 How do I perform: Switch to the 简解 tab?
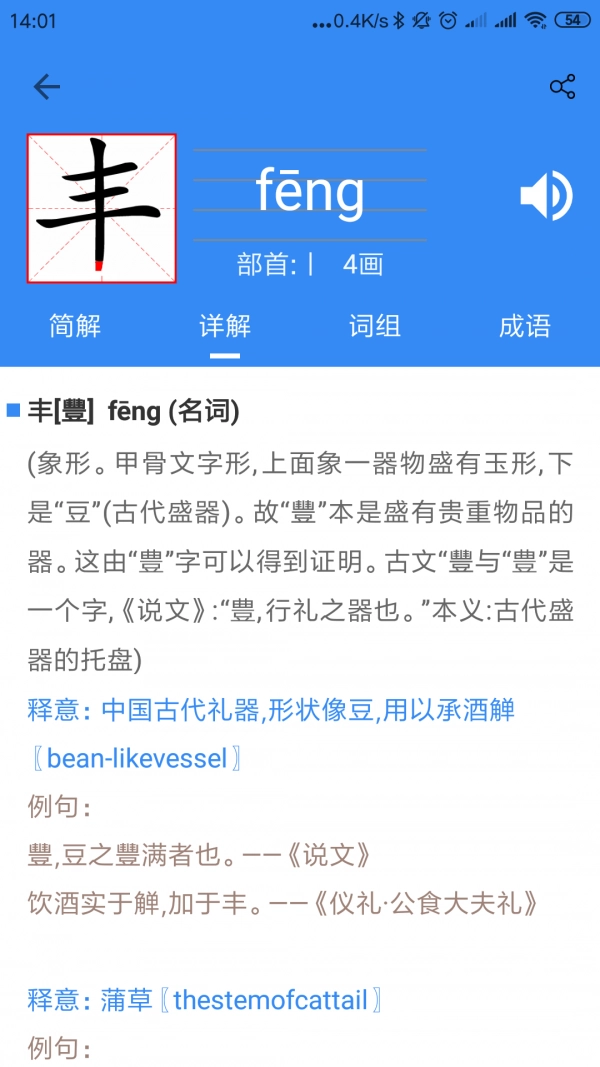click(x=75, y=326)
